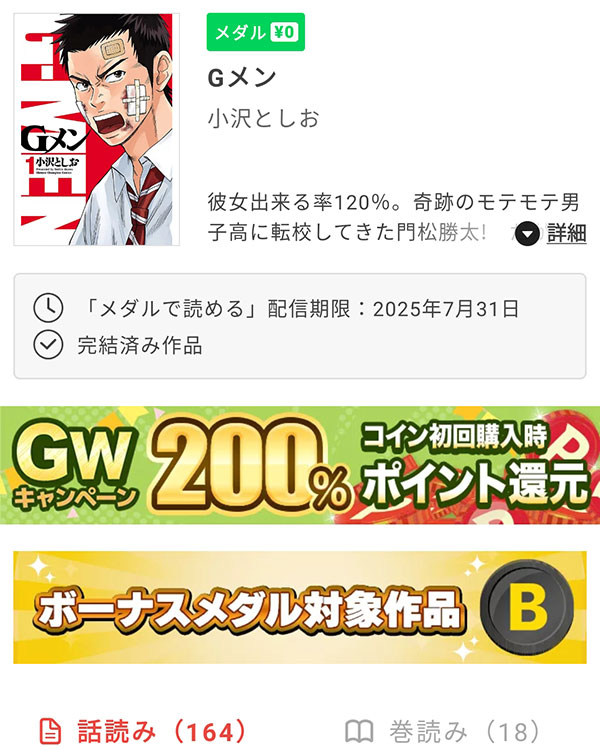Open the GW campaign 200% point return banner
Viewport: 600px width, 750px height.
pyautogui.click(x=300, y=465)
